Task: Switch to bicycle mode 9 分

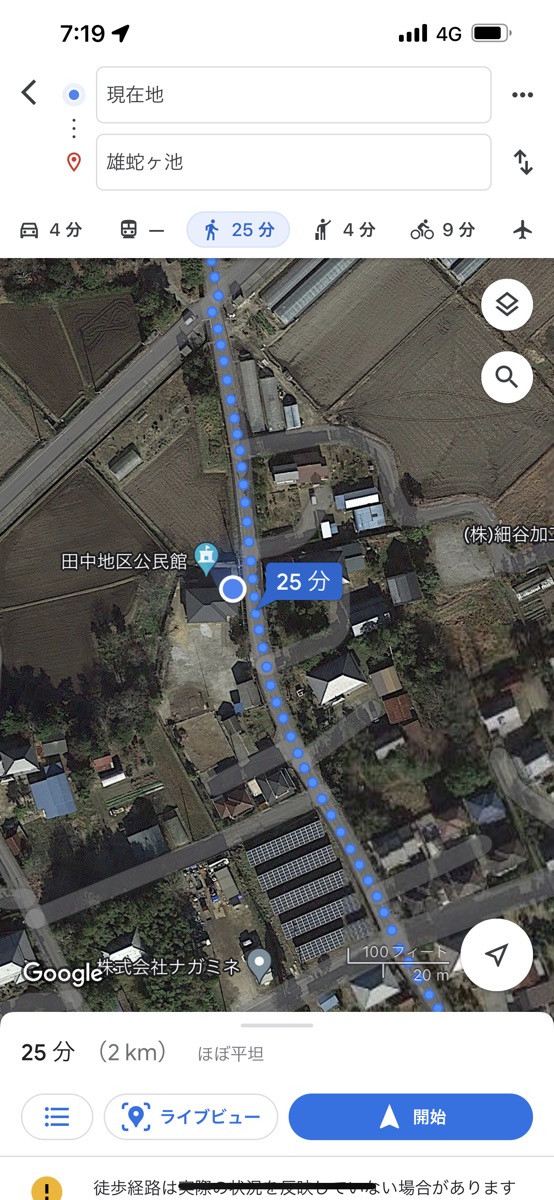Action: 442,230
